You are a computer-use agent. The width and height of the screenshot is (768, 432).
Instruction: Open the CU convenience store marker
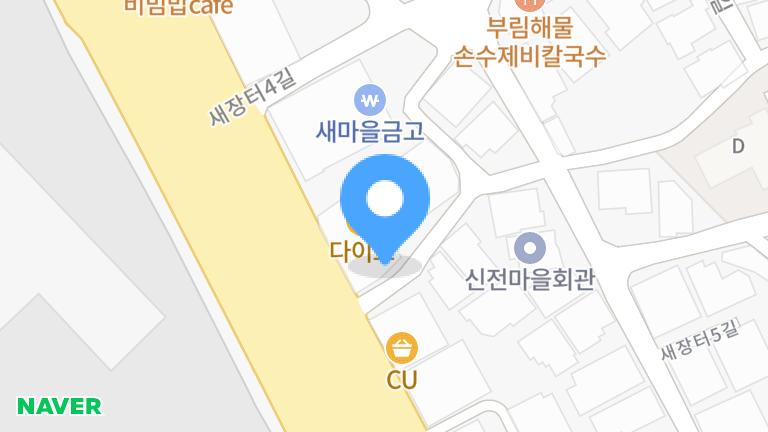click(402, 349)
